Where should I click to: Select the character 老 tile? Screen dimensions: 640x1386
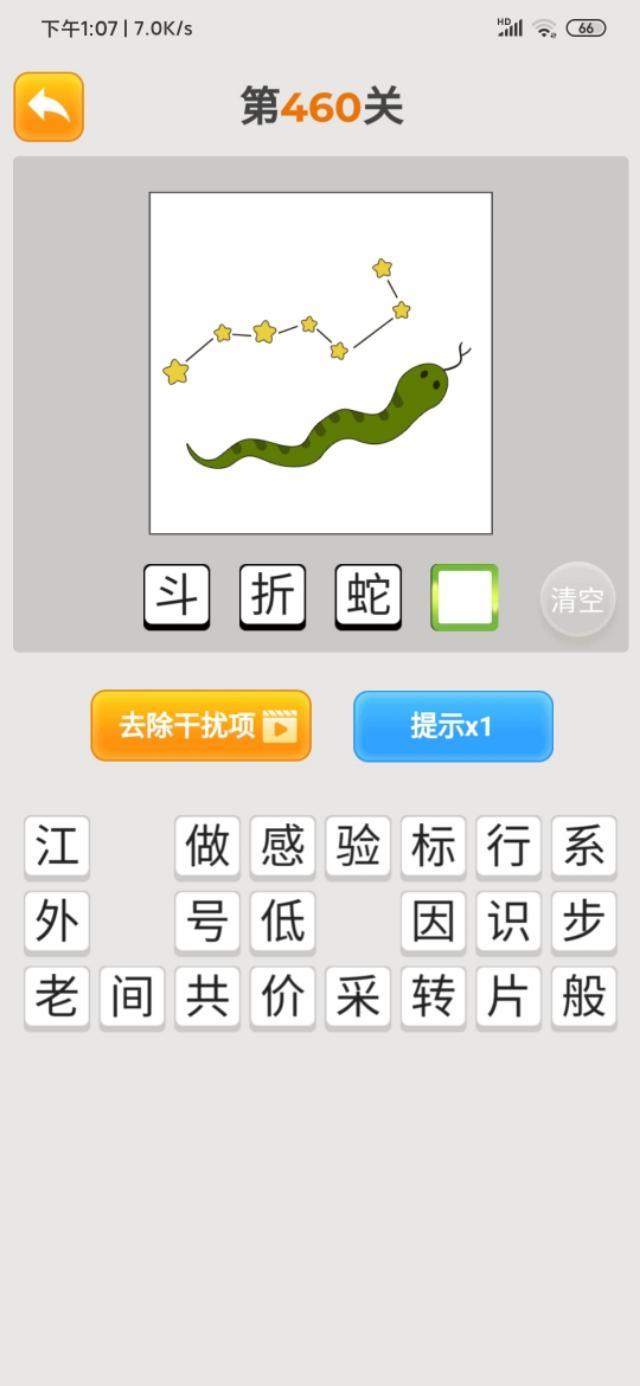pyautogui.click(x=57, y=997)
